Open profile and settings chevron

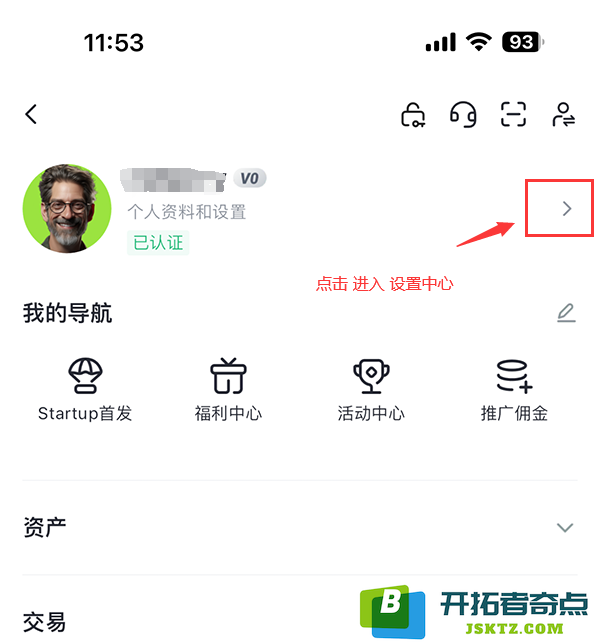(x=566, y=209)
